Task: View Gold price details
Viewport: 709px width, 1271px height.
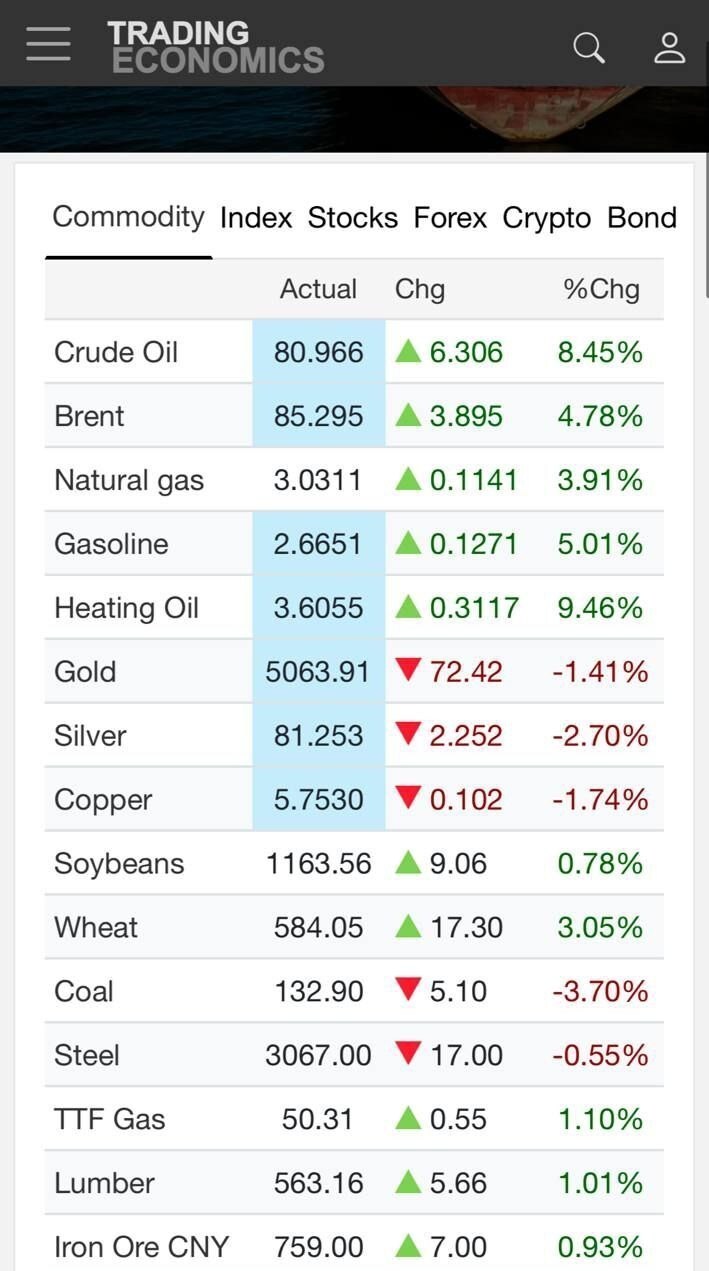Action: 85,672
